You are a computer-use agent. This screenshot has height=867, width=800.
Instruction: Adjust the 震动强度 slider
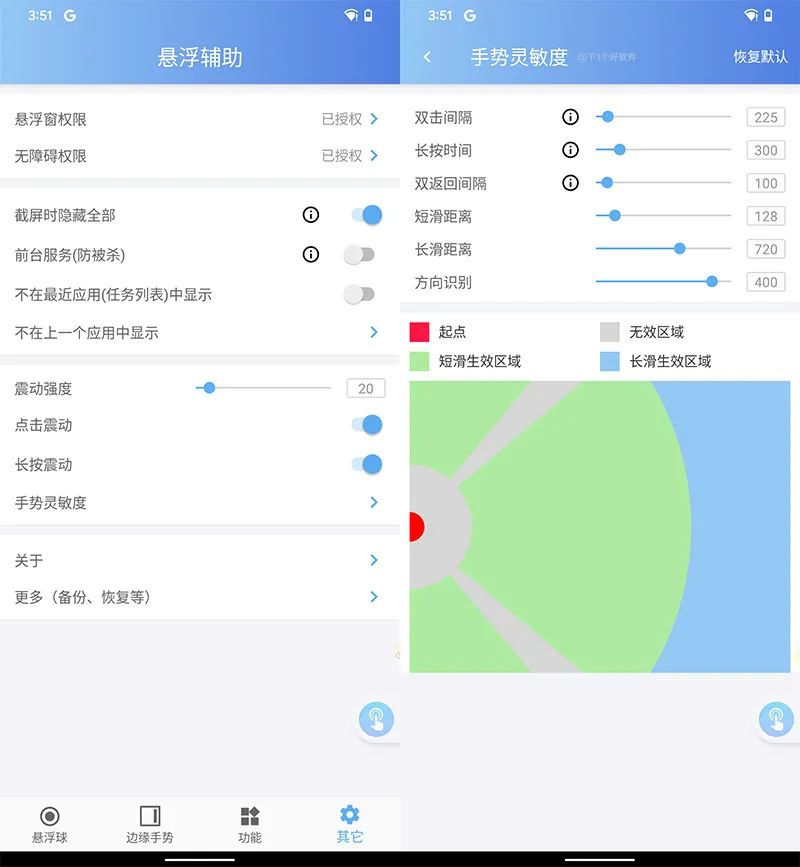(209, 388)
